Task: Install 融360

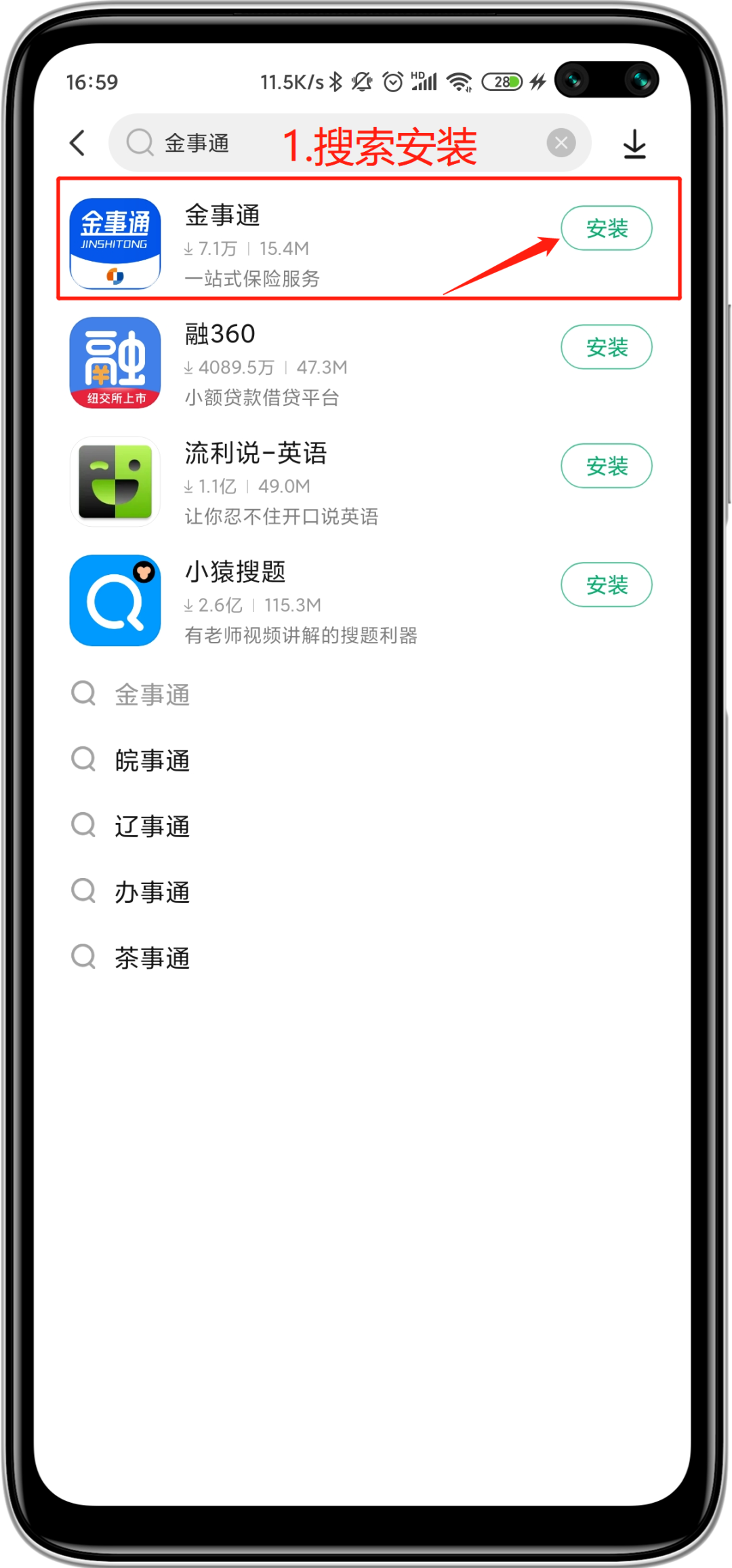Action: tap(607, 347)
